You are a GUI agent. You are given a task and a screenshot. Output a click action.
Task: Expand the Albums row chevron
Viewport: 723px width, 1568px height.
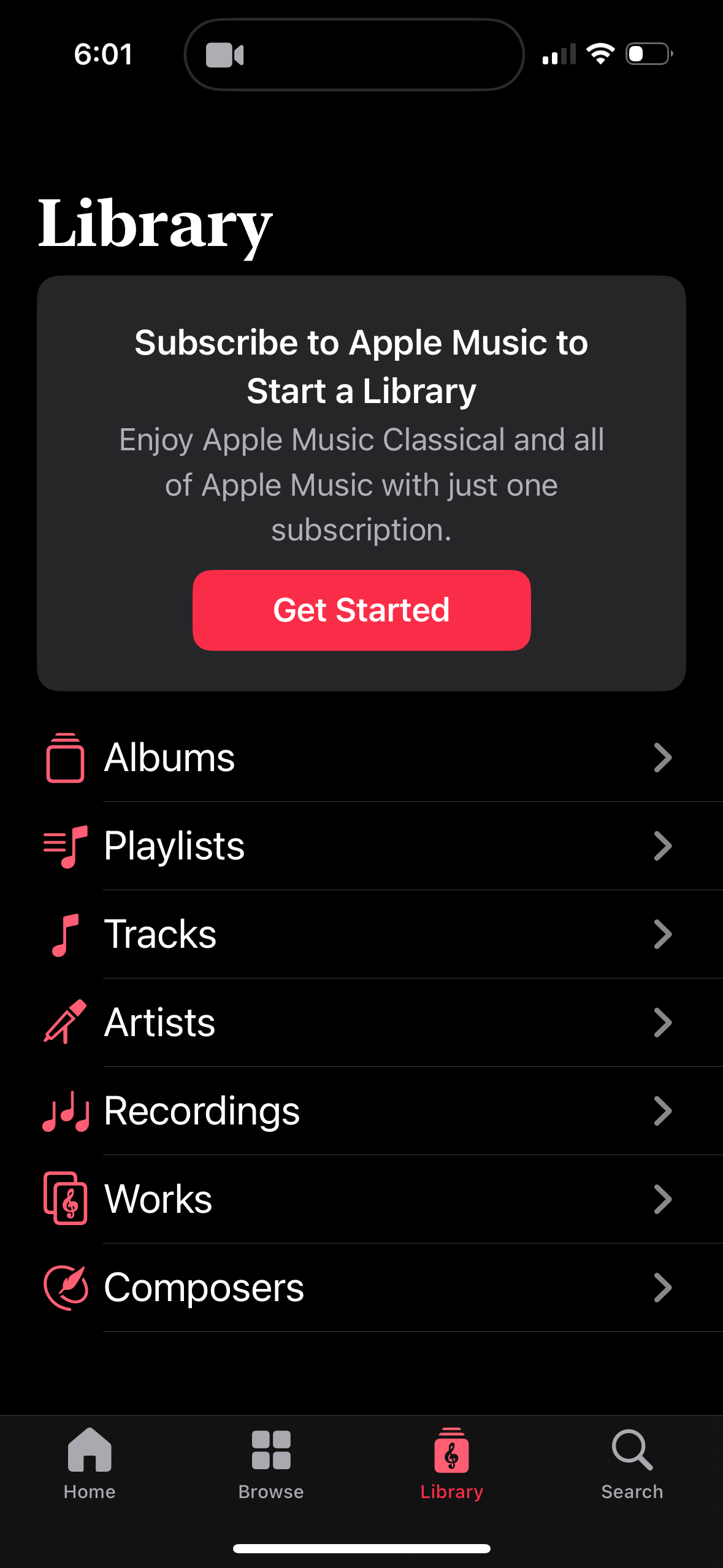coord(663,758)
